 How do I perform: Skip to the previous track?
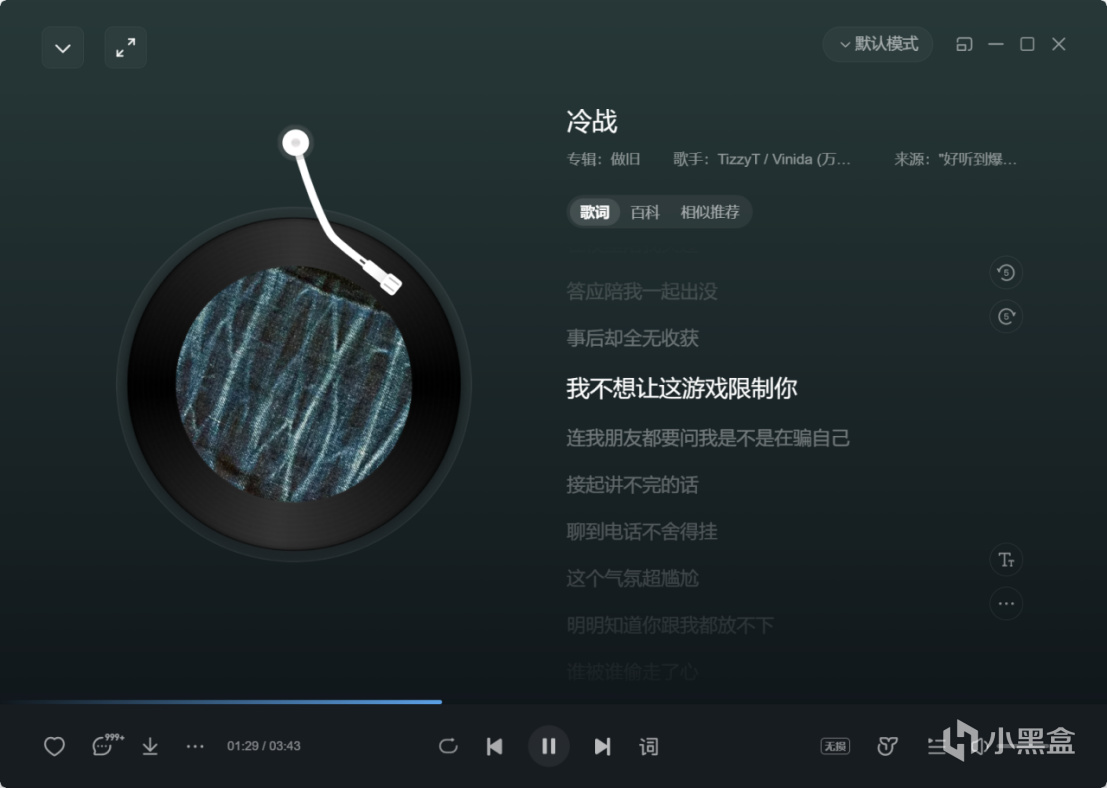(x=494, y=746)
